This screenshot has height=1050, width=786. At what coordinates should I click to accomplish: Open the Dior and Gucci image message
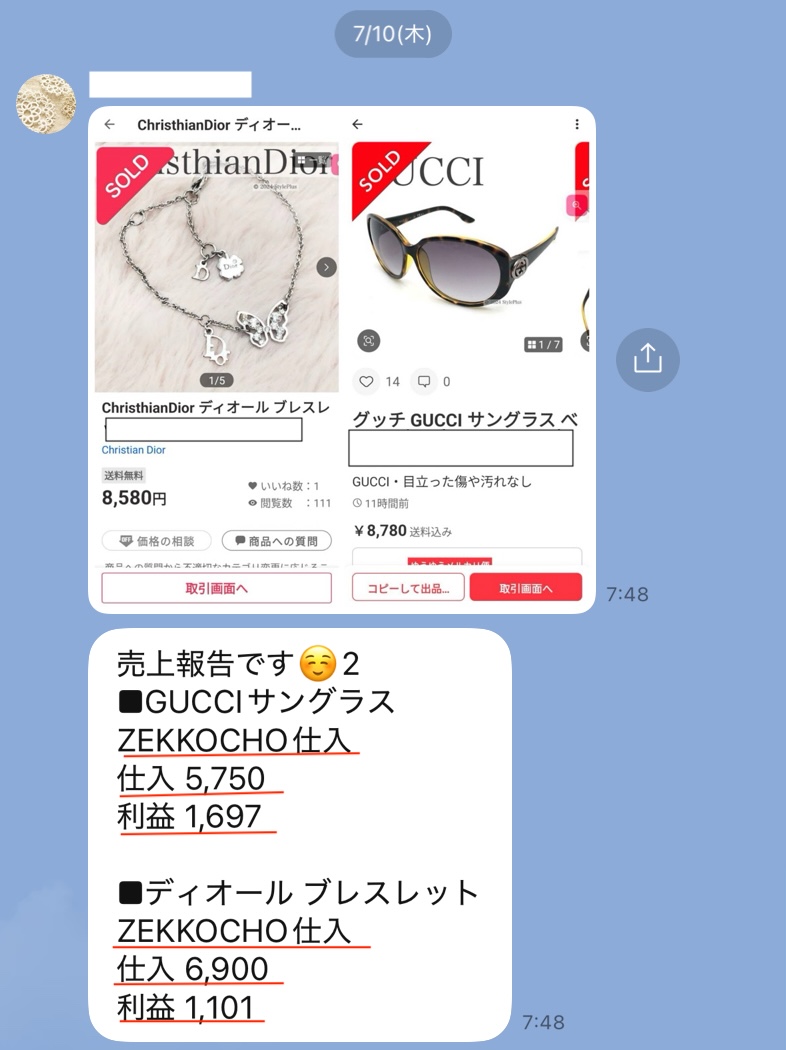(x=342, y=360)
